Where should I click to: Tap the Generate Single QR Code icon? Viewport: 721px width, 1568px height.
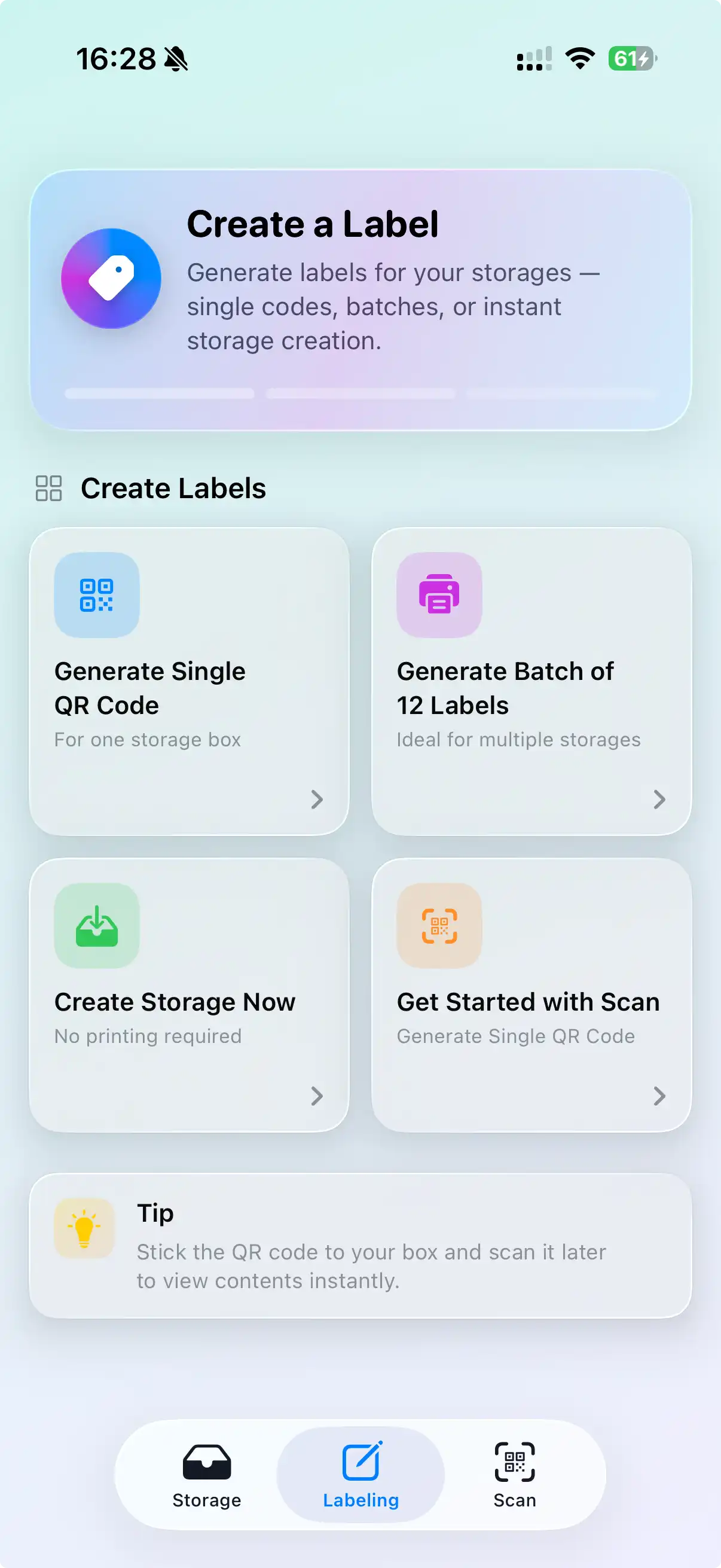click(97, 595)
